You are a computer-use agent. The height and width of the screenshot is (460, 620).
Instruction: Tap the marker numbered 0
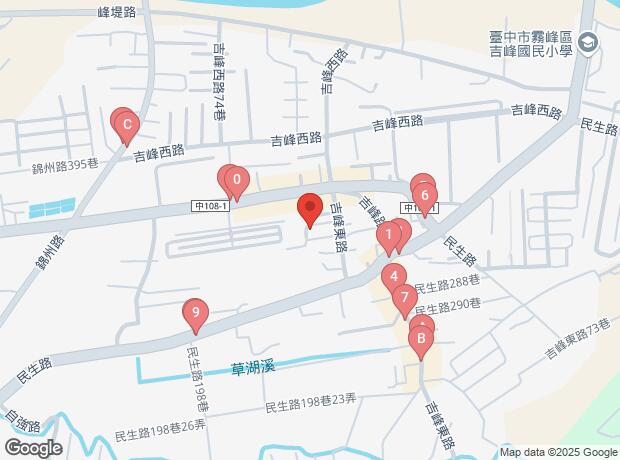[236, 182]
